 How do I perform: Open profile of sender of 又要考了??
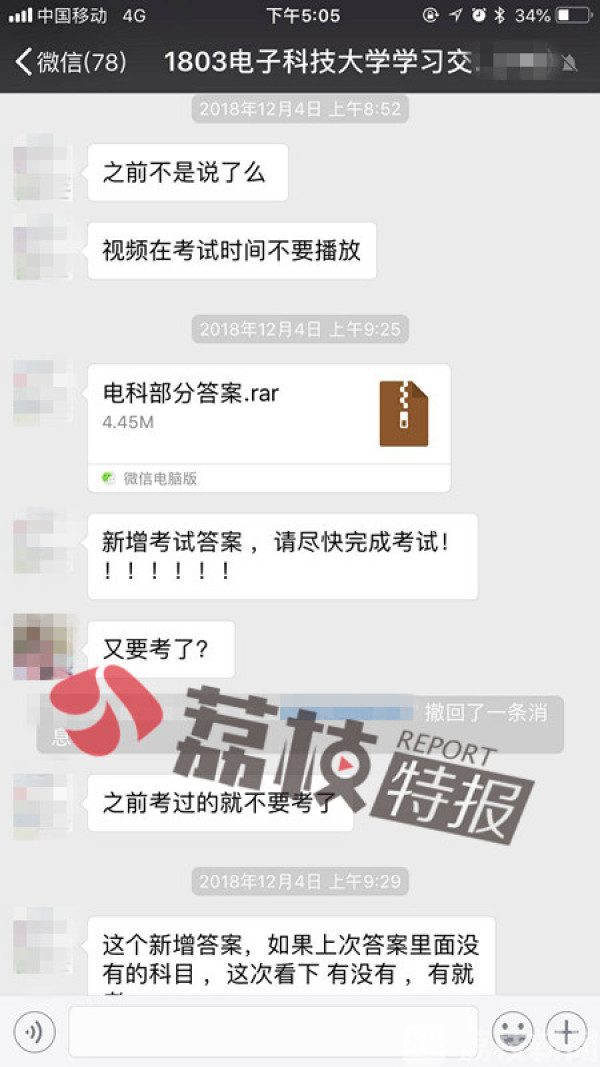[x=42, y=648]
